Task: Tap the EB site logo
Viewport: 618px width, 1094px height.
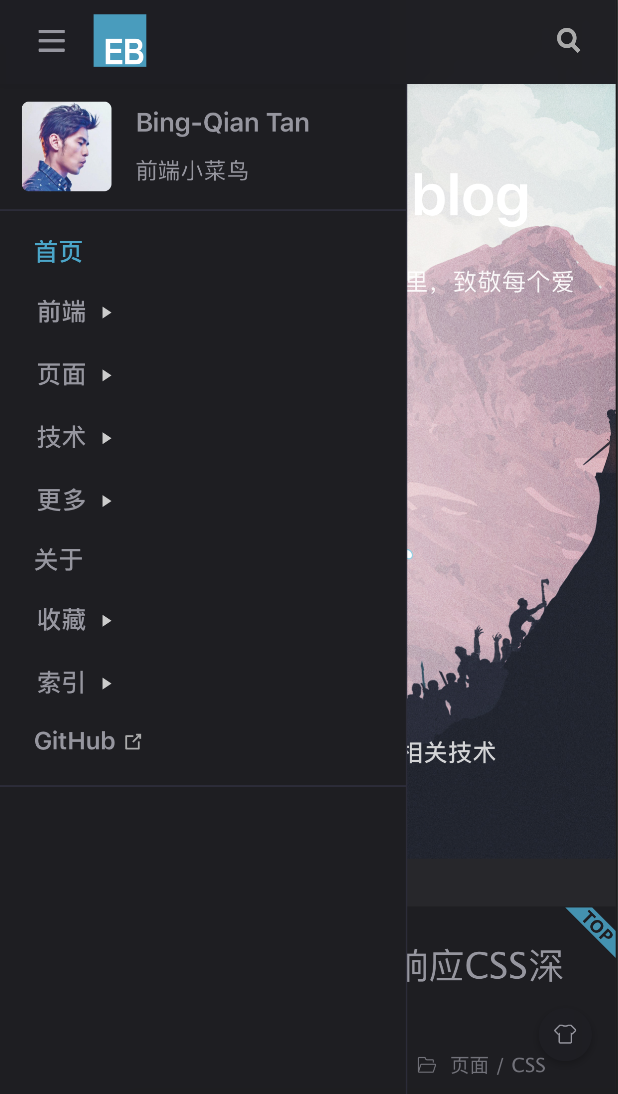Action: 120,40
